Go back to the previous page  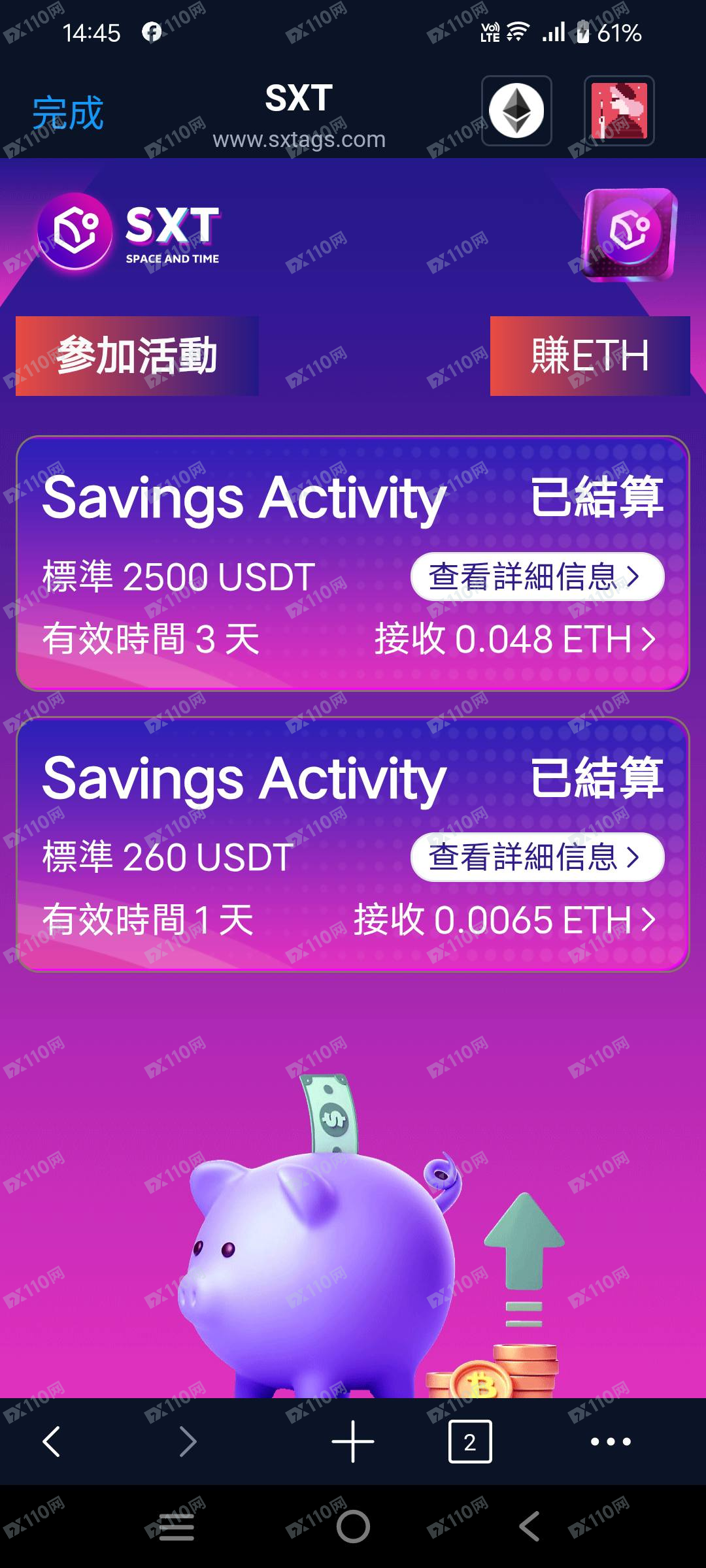(x=51, y=1441)
